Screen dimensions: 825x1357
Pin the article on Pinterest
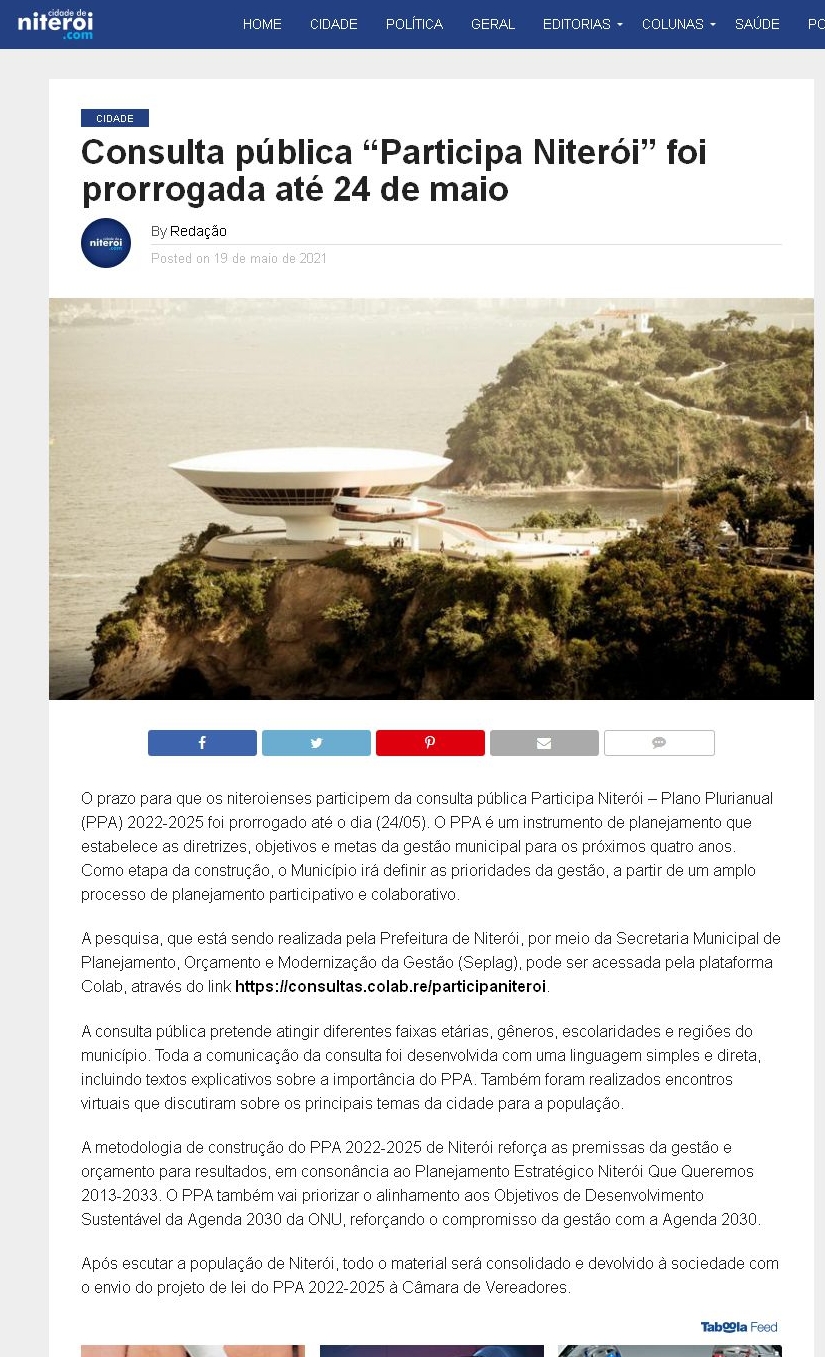click(x=430, y=743)
